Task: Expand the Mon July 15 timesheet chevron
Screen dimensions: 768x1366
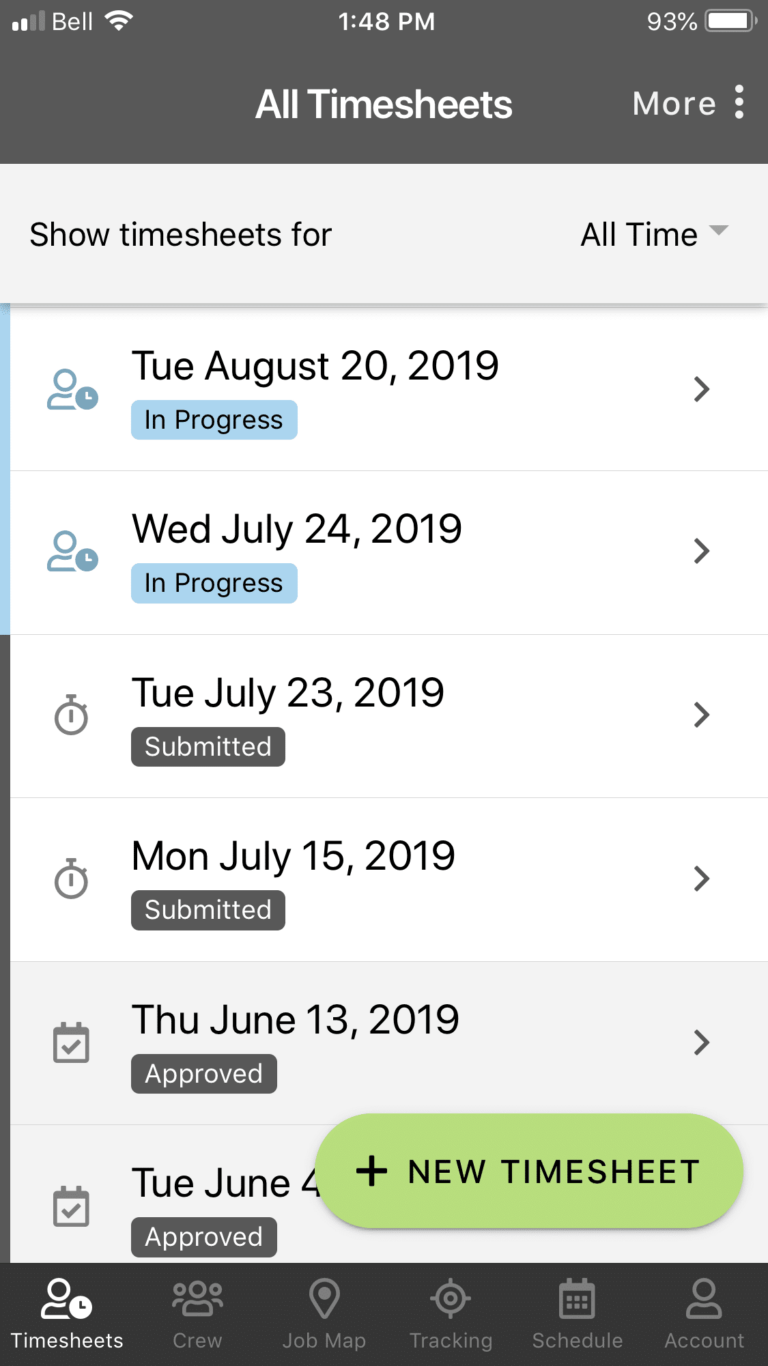Action: pos(701,879)
